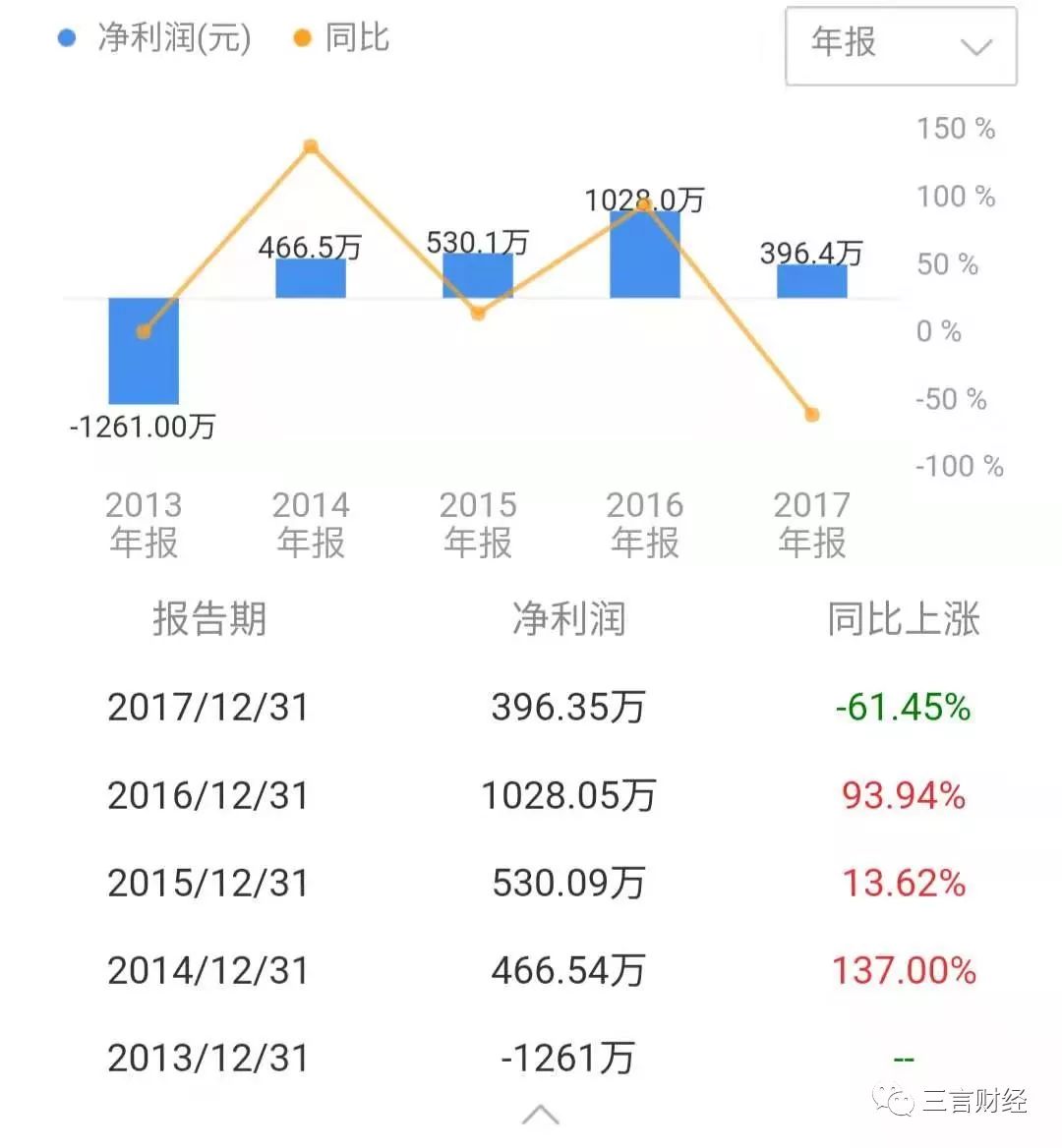Toggle the 净利润(元) legend series
The width and height of the screenshot is (1062, 1148).
click(x=155, y=38)
